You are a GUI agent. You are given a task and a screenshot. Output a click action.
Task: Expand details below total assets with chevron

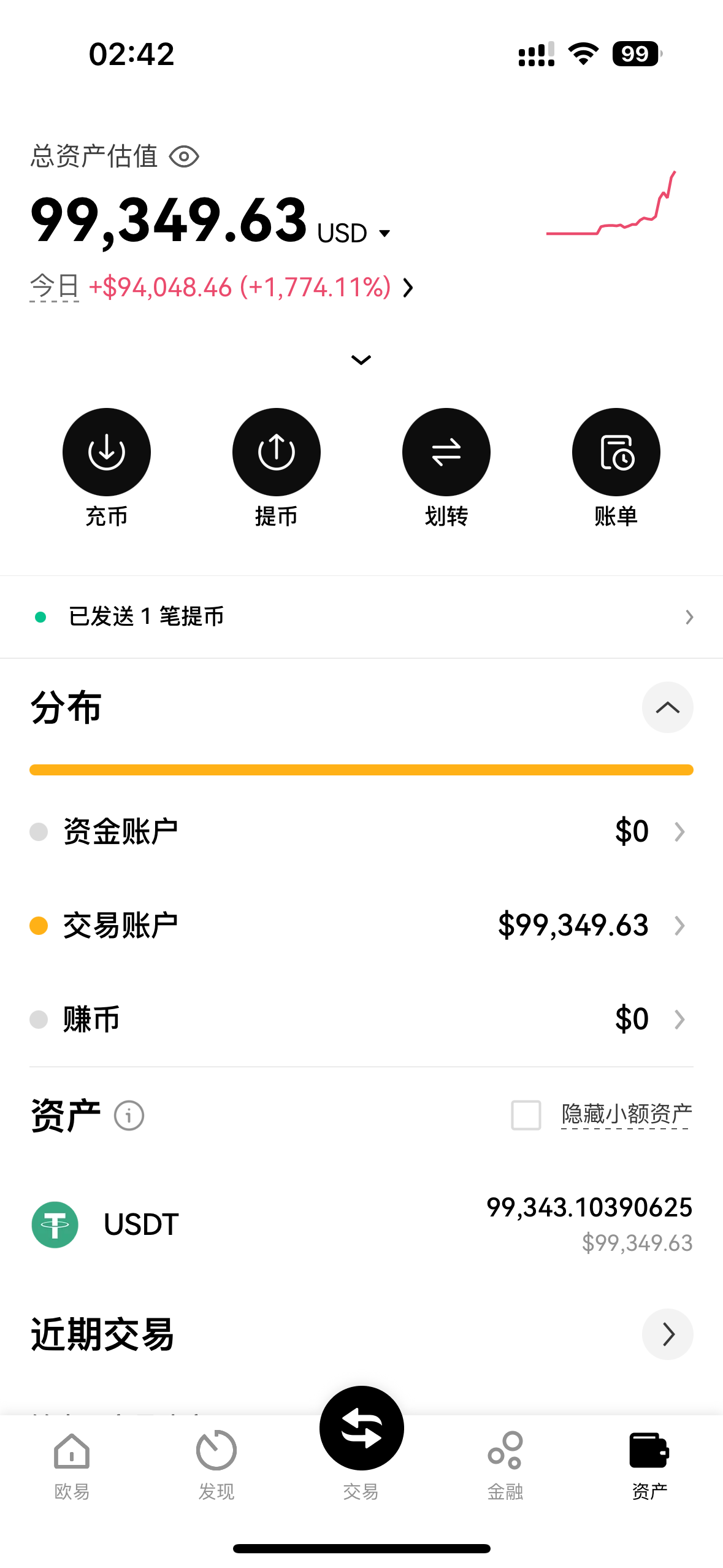click(361, 359)
